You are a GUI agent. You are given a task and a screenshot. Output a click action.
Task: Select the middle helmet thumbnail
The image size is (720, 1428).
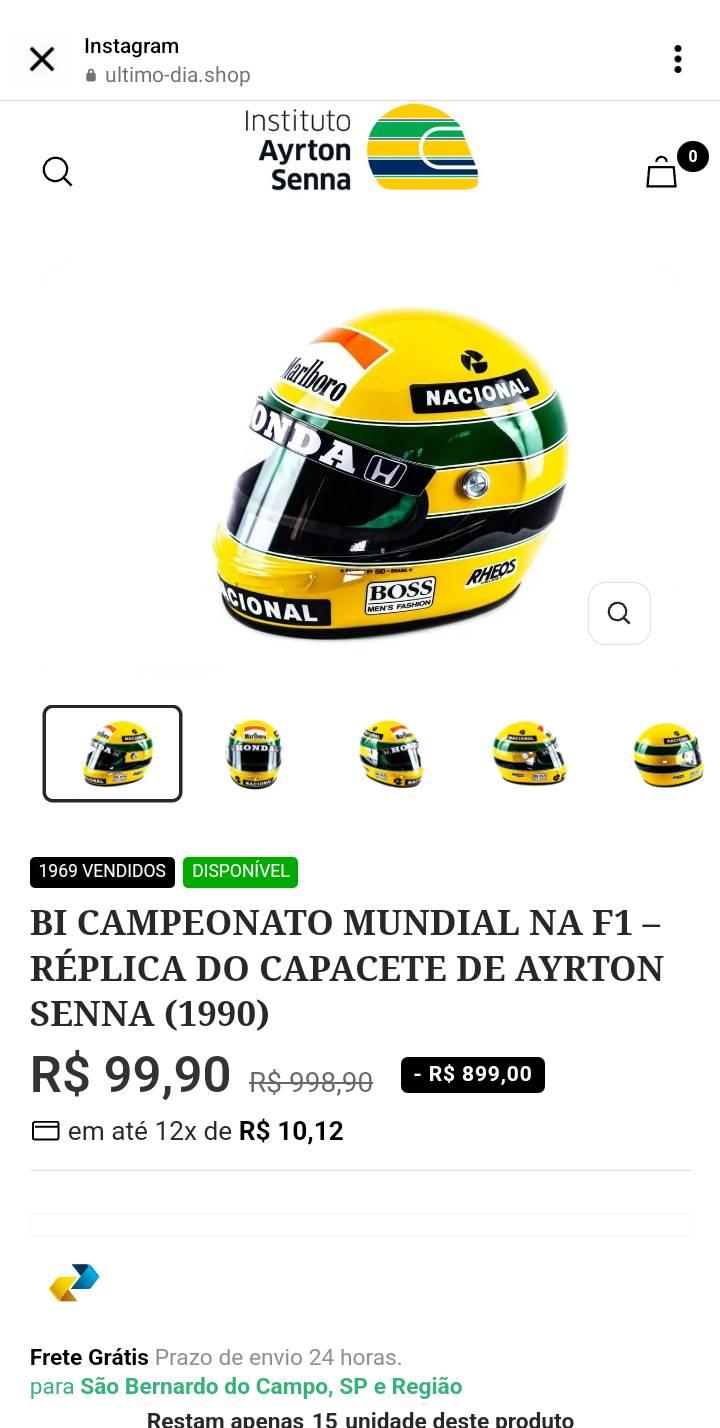tap(391, 753)
